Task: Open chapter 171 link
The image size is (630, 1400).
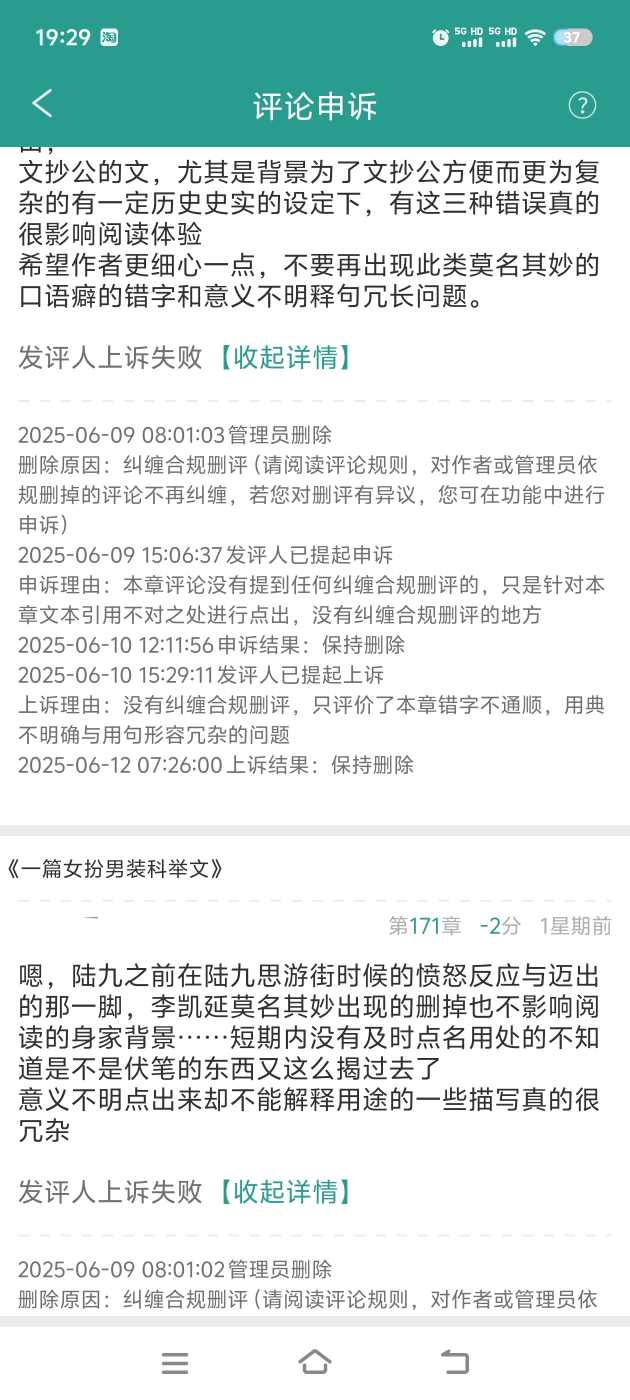Action: pyautogui.click(x=425, y=926)
